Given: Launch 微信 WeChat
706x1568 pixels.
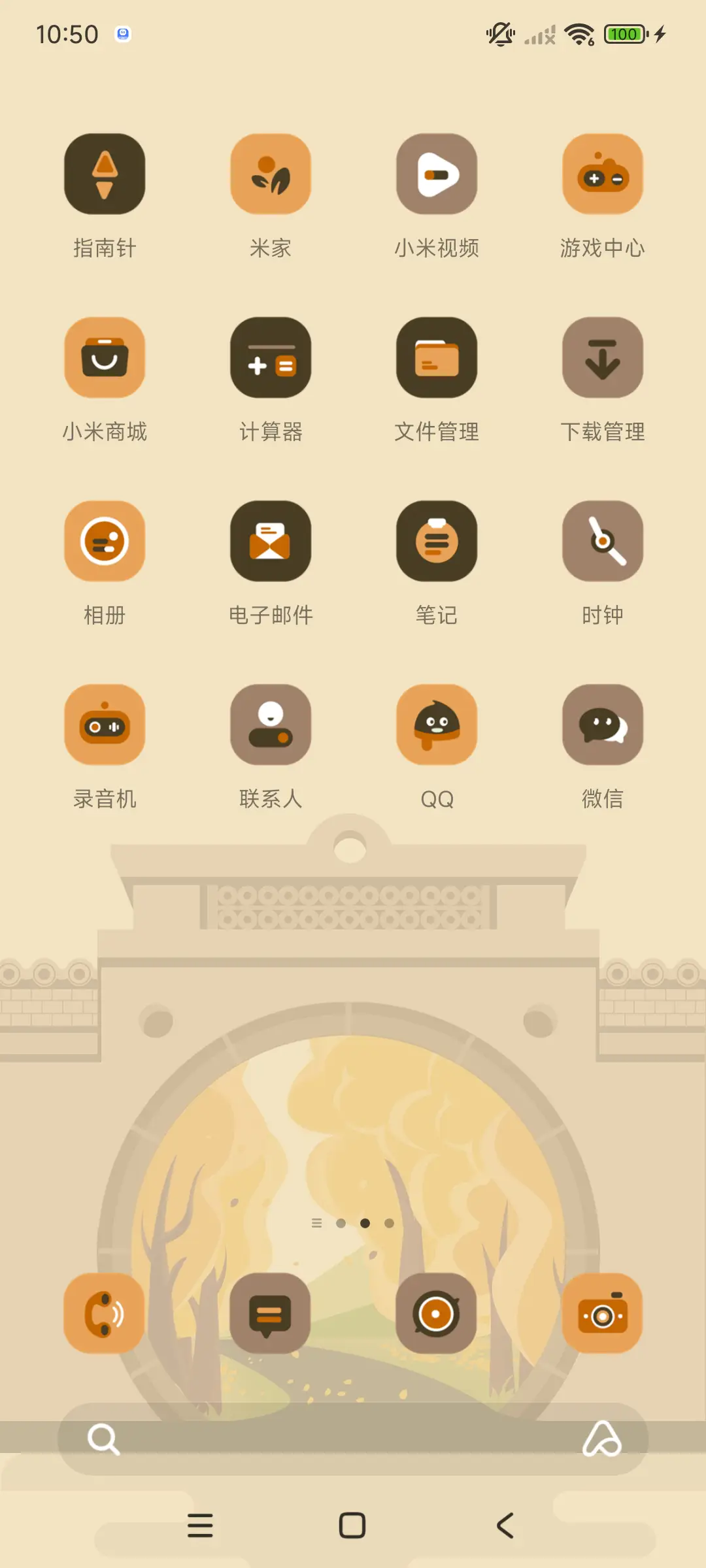Looking at the screenshot, I should click(x=602, y=725).
